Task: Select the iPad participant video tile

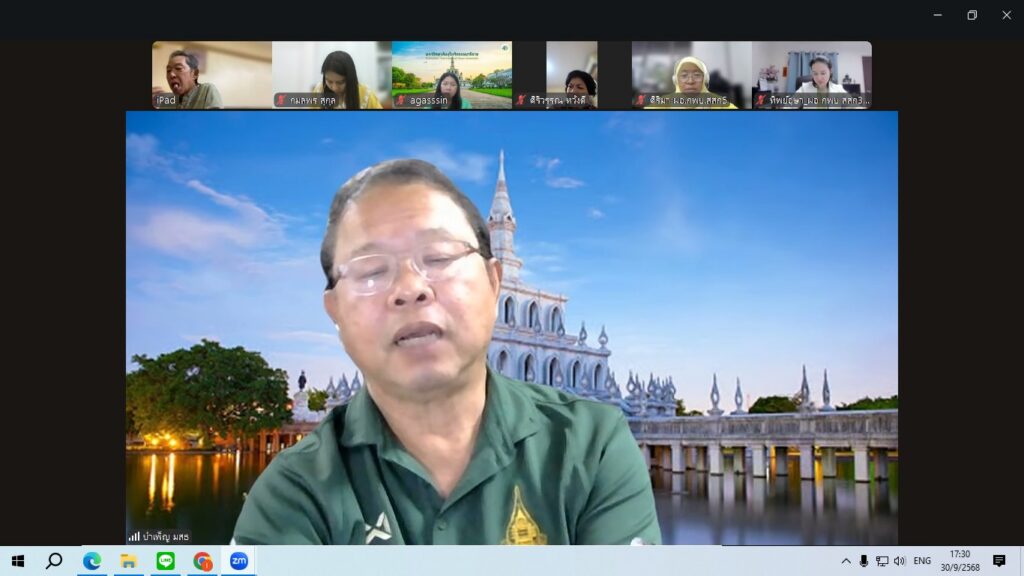Action: click(x=211, y=74)
